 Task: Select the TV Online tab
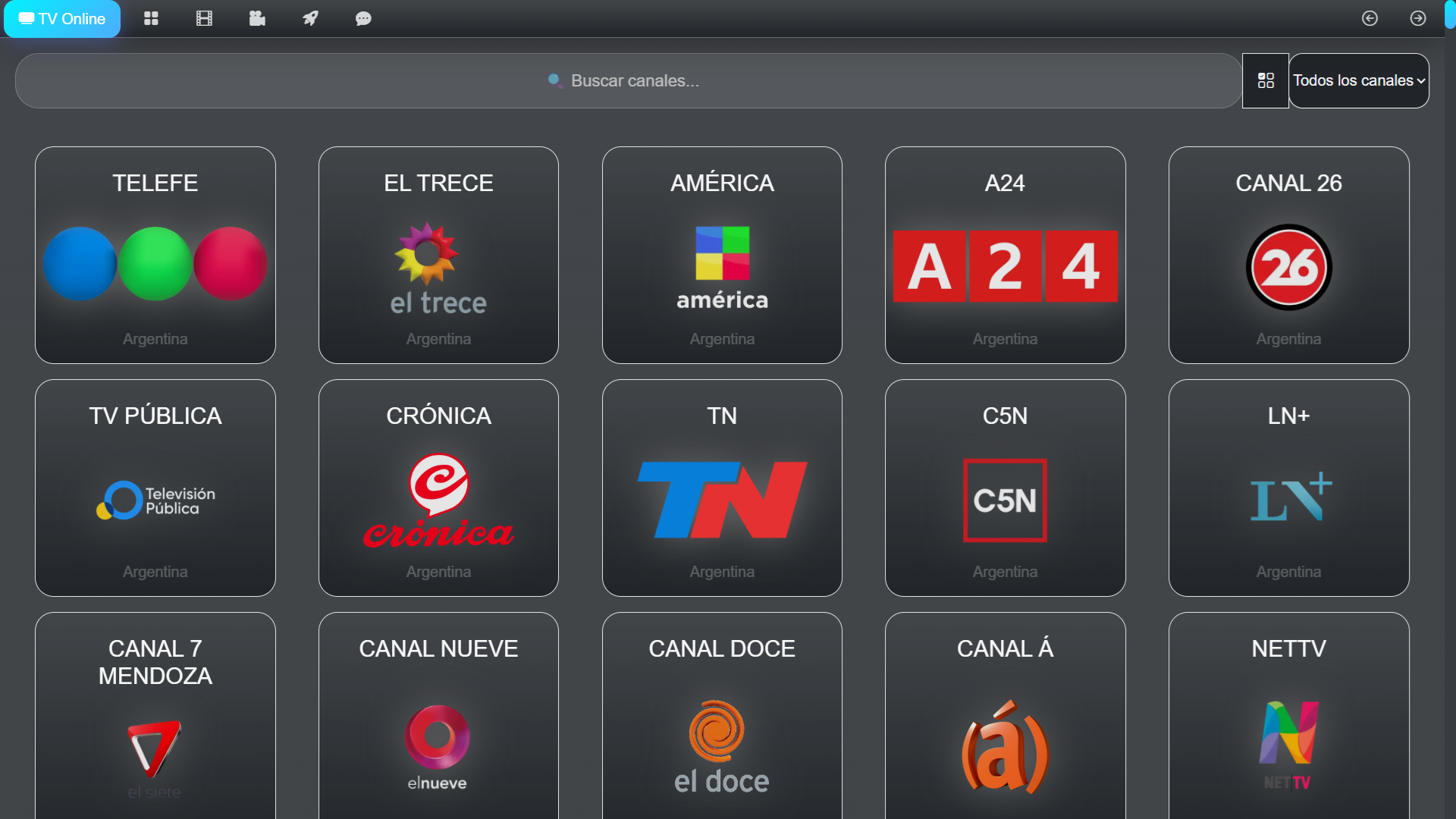(62, 19)
